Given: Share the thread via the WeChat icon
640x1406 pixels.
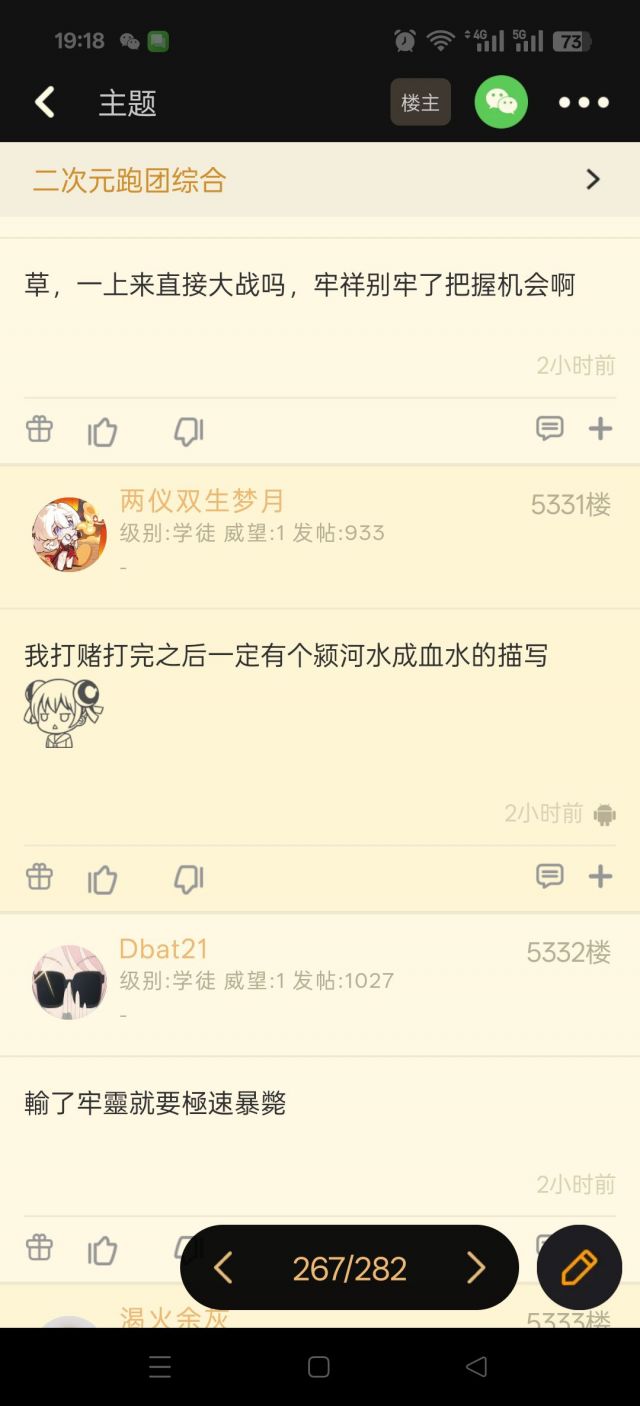Looking at the screenshot, I should coord(501,102).
